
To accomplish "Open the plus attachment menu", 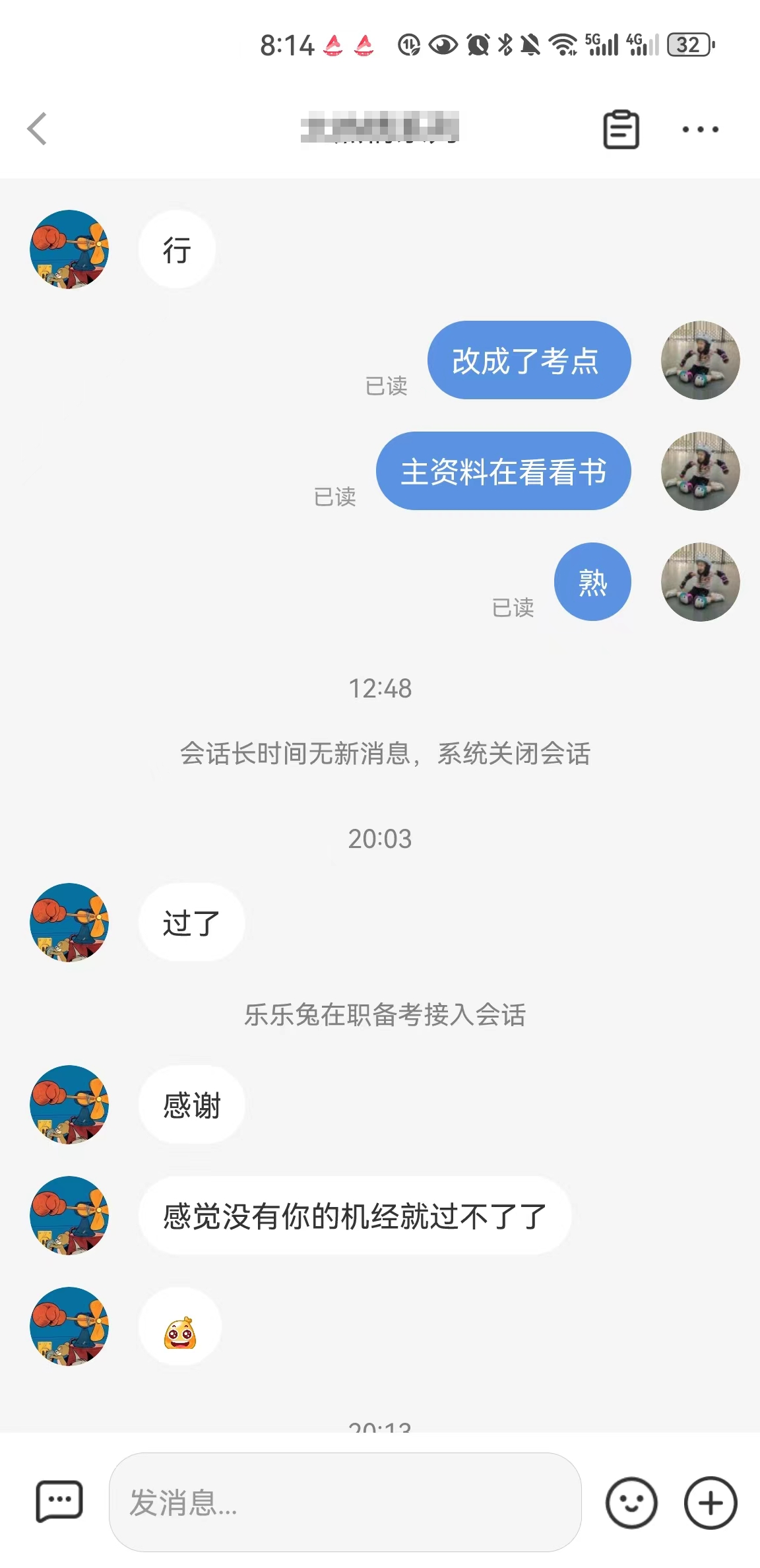I will click(711, 1503).
